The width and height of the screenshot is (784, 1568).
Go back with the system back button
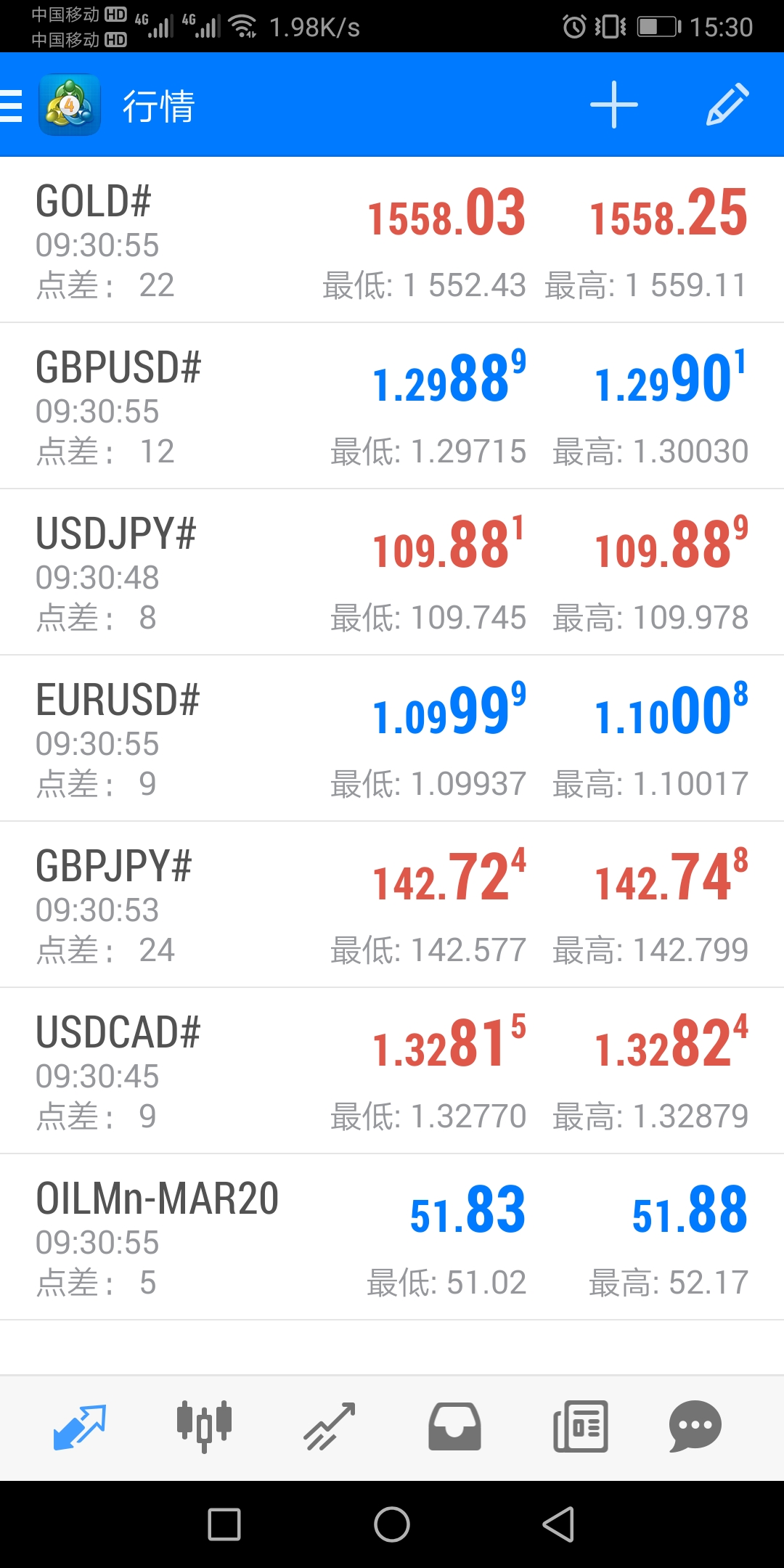[559, 1524]
